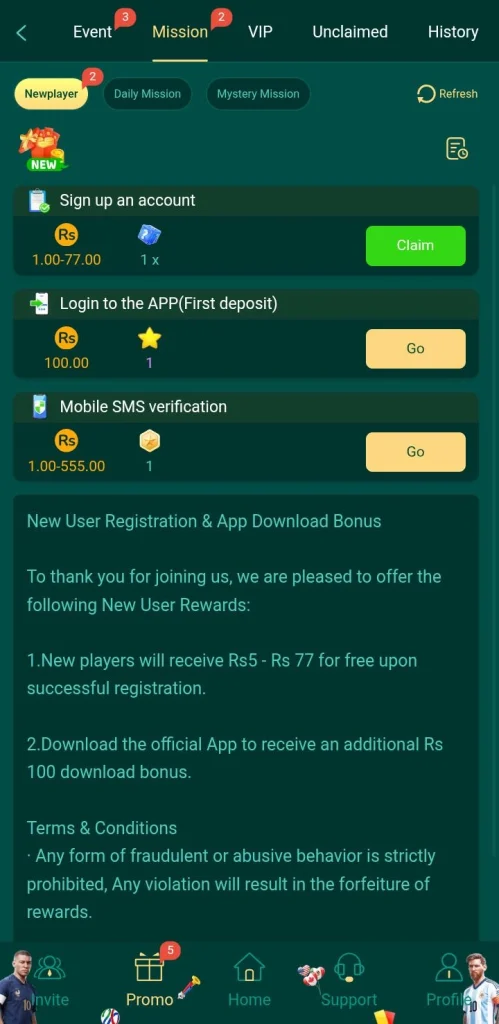
Task: Refresh the mission list
Action: [x=447, y=94]
